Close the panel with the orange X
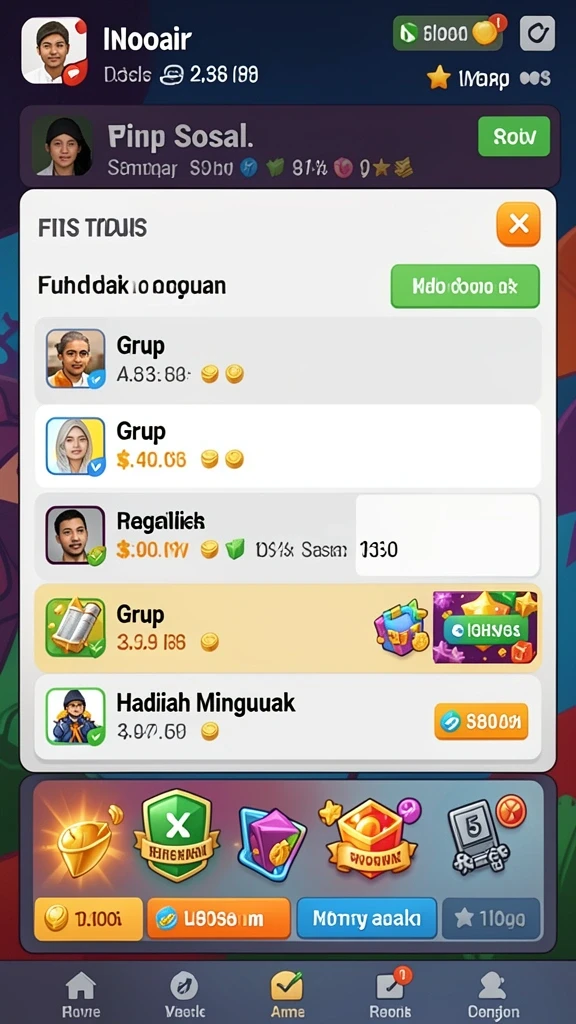Screen dimensions: 576x1024 click(519, 225)
